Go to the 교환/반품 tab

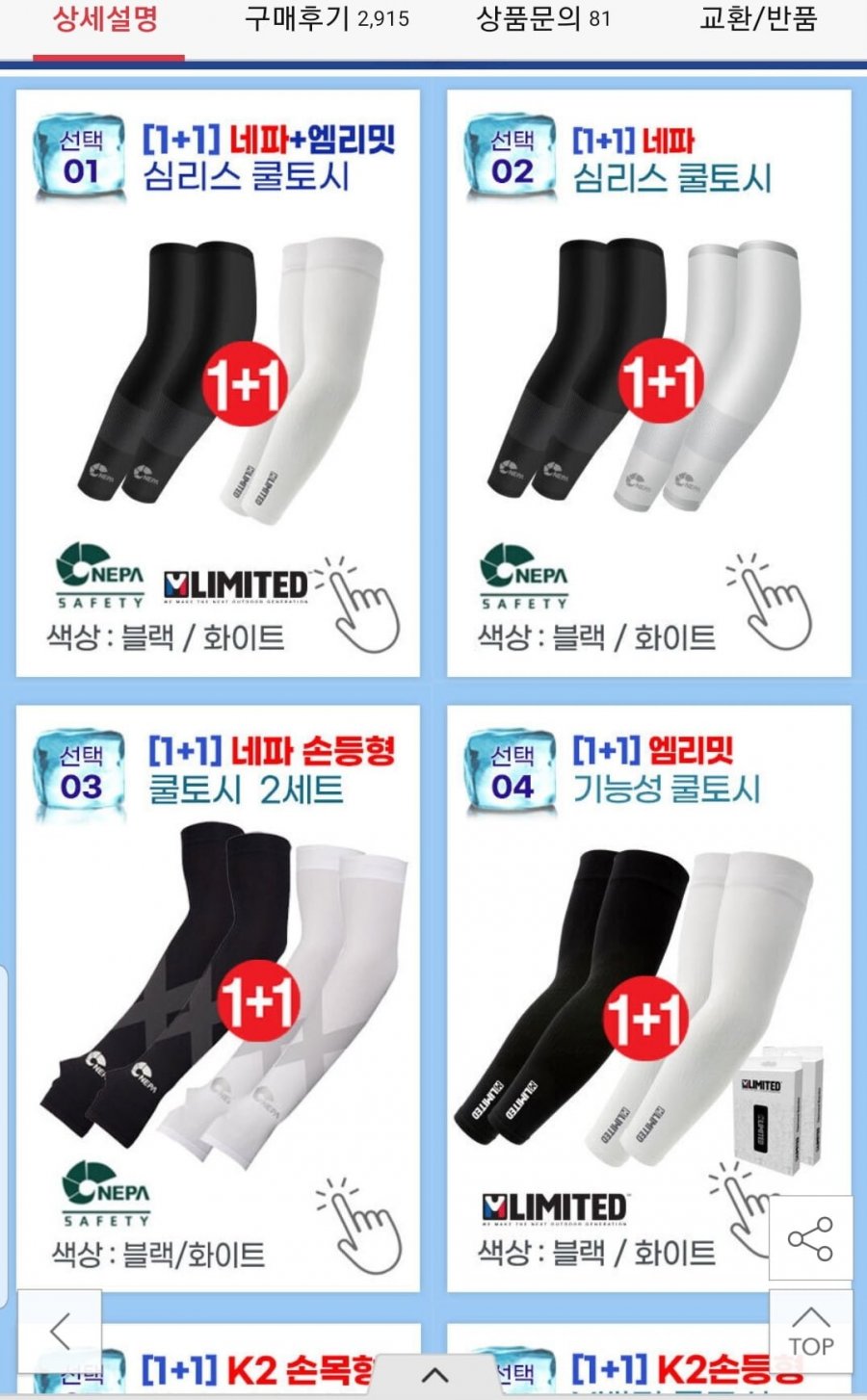[x=758, y=19]
